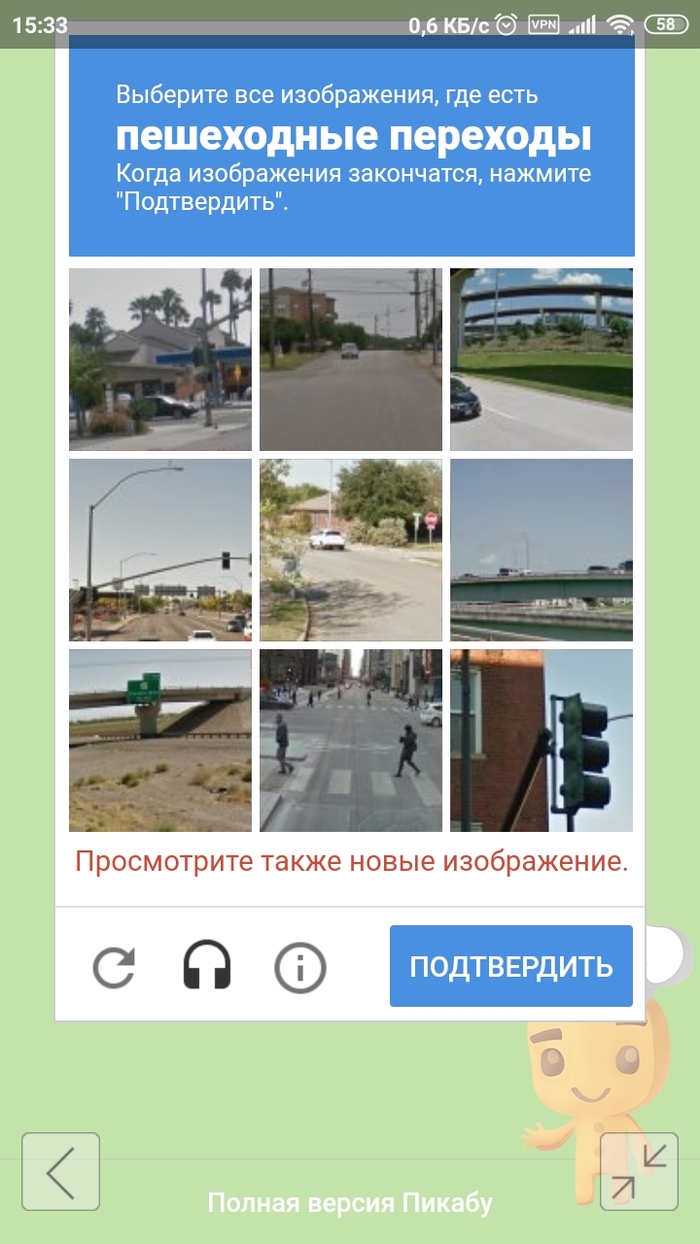The height and width of the screenshot is (1244, 700).
Task: Select the tile with palm trees and a building
Action: (x=160, y=359)
